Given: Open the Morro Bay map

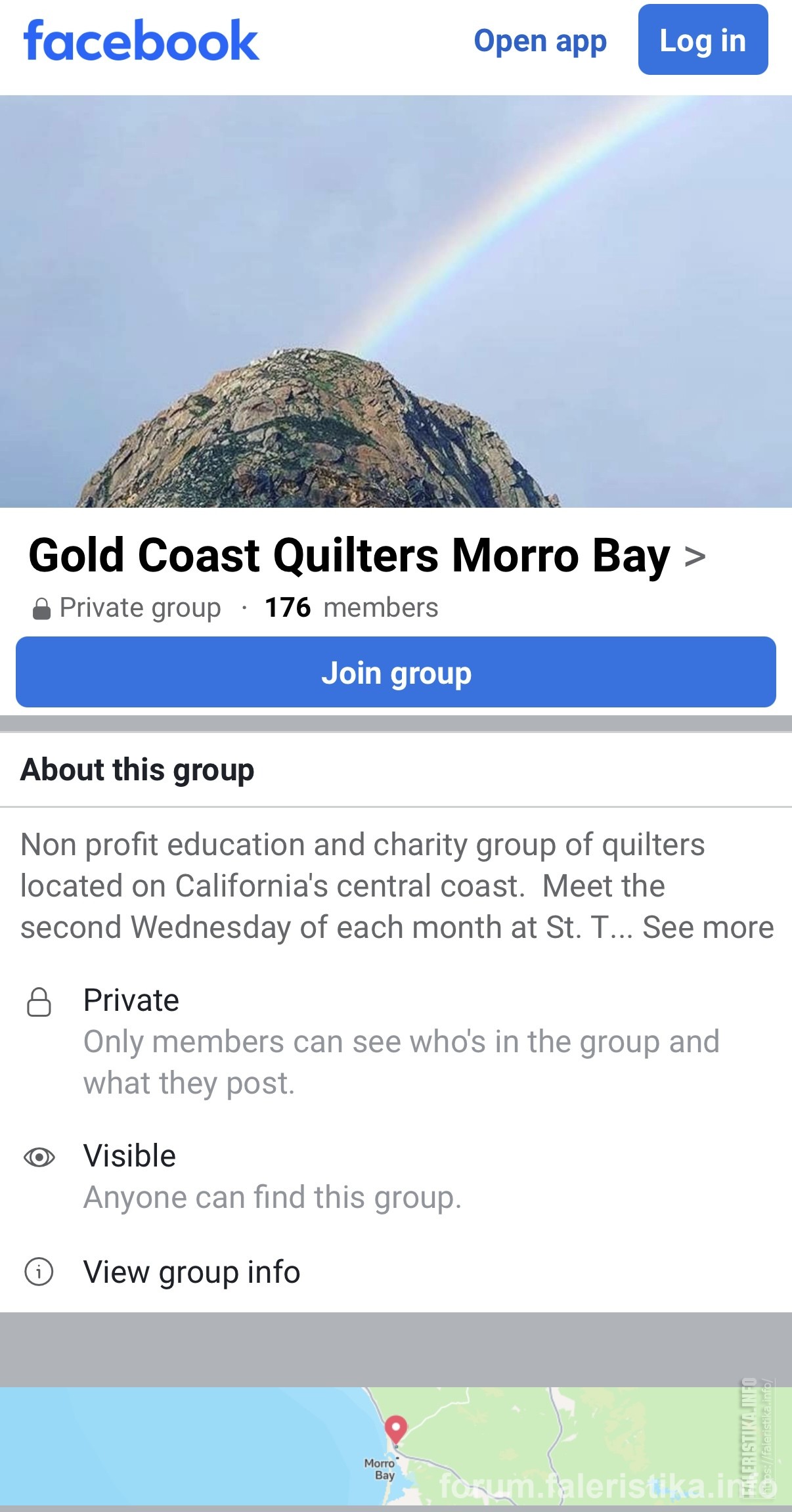Looking at the screenshot, I should 396,1446.
